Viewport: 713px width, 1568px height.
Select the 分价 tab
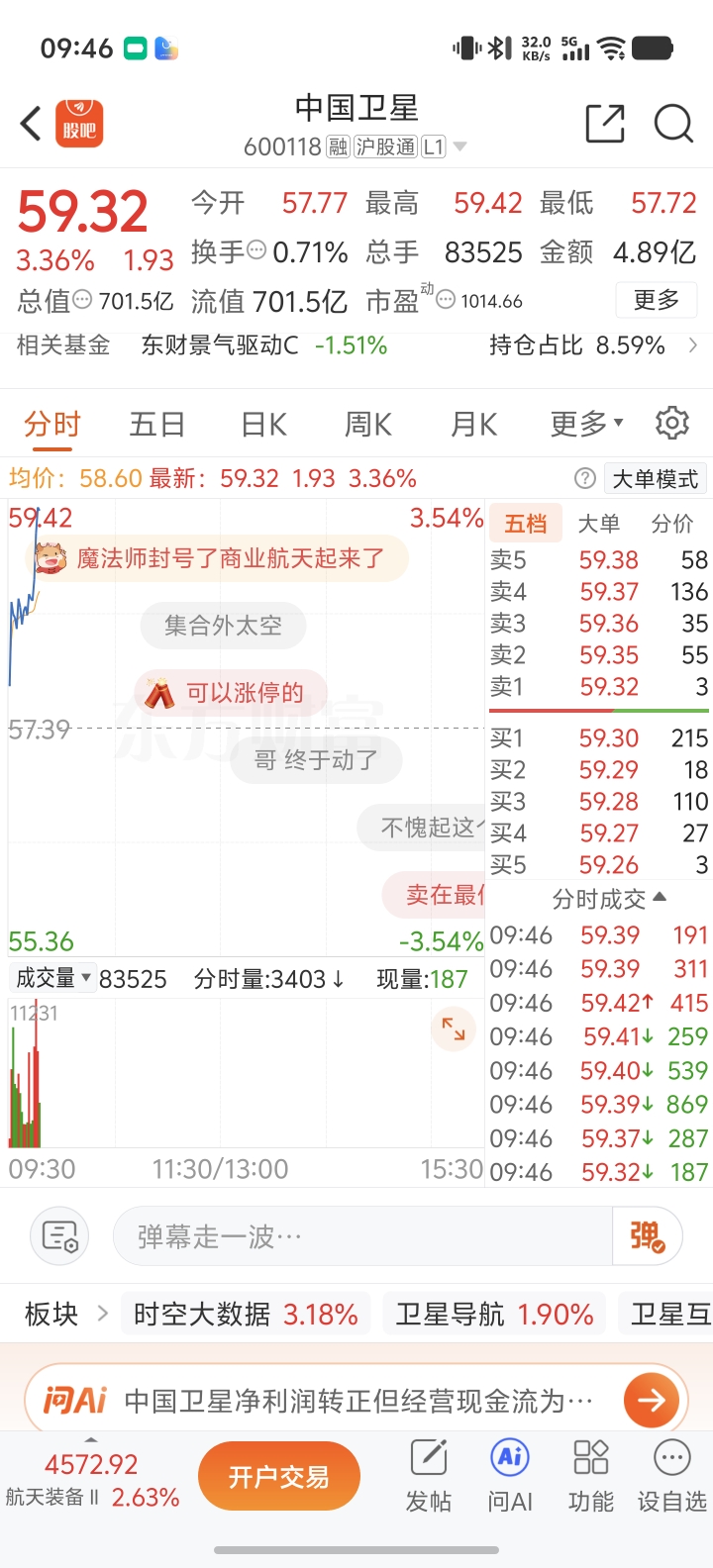672,524
